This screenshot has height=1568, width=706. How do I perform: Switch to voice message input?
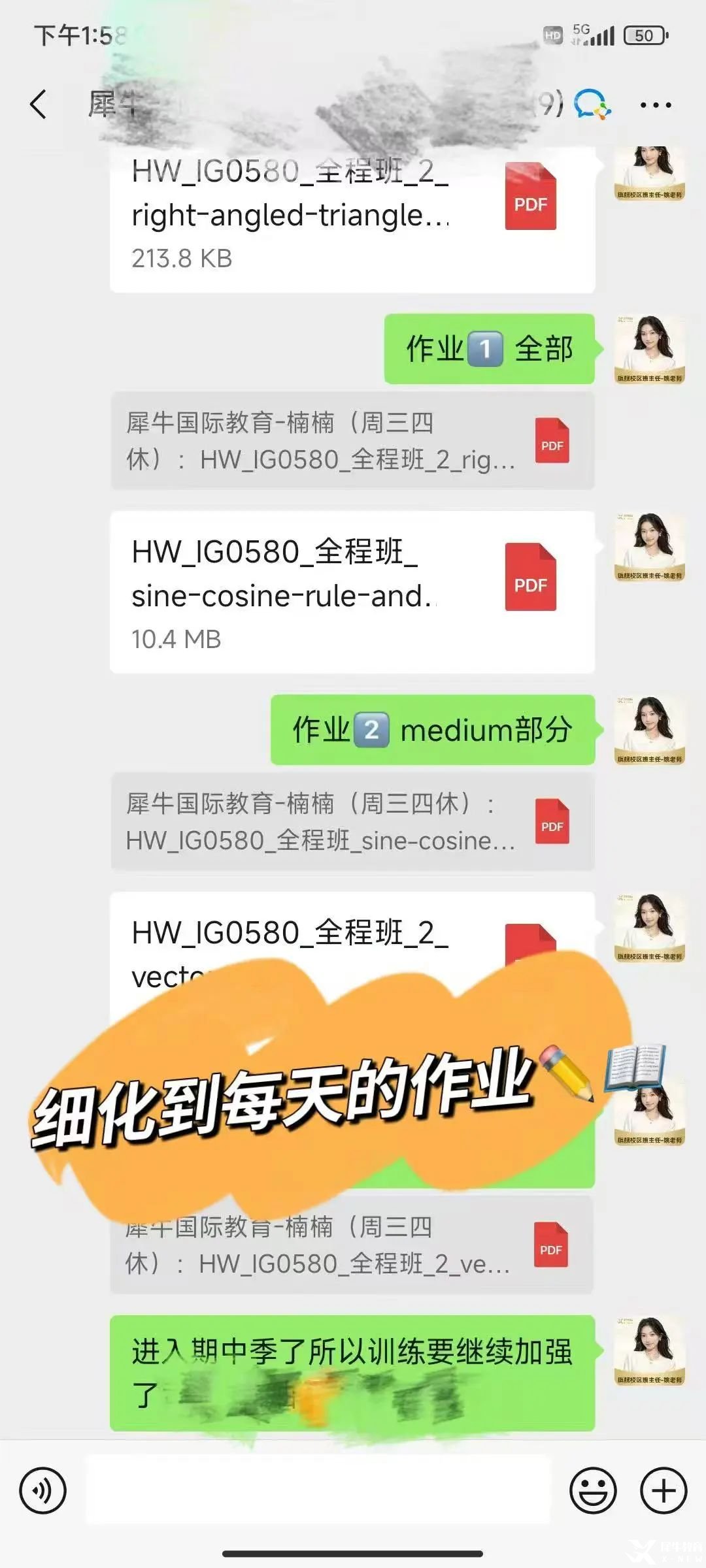[x=43, y=1490]
